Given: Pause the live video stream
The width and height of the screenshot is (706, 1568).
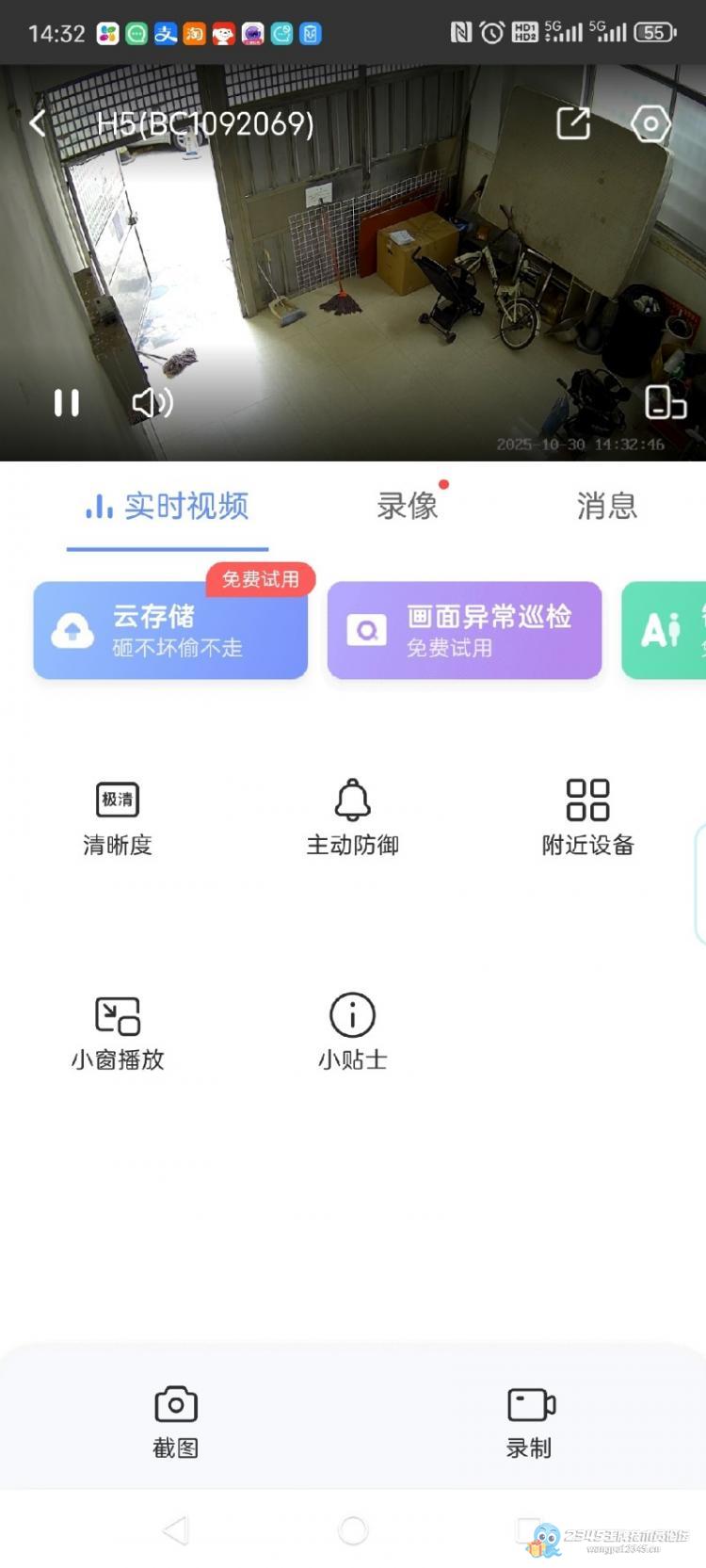Looking at the screenshot, I should pyautogui.click(x=66, y=403).
